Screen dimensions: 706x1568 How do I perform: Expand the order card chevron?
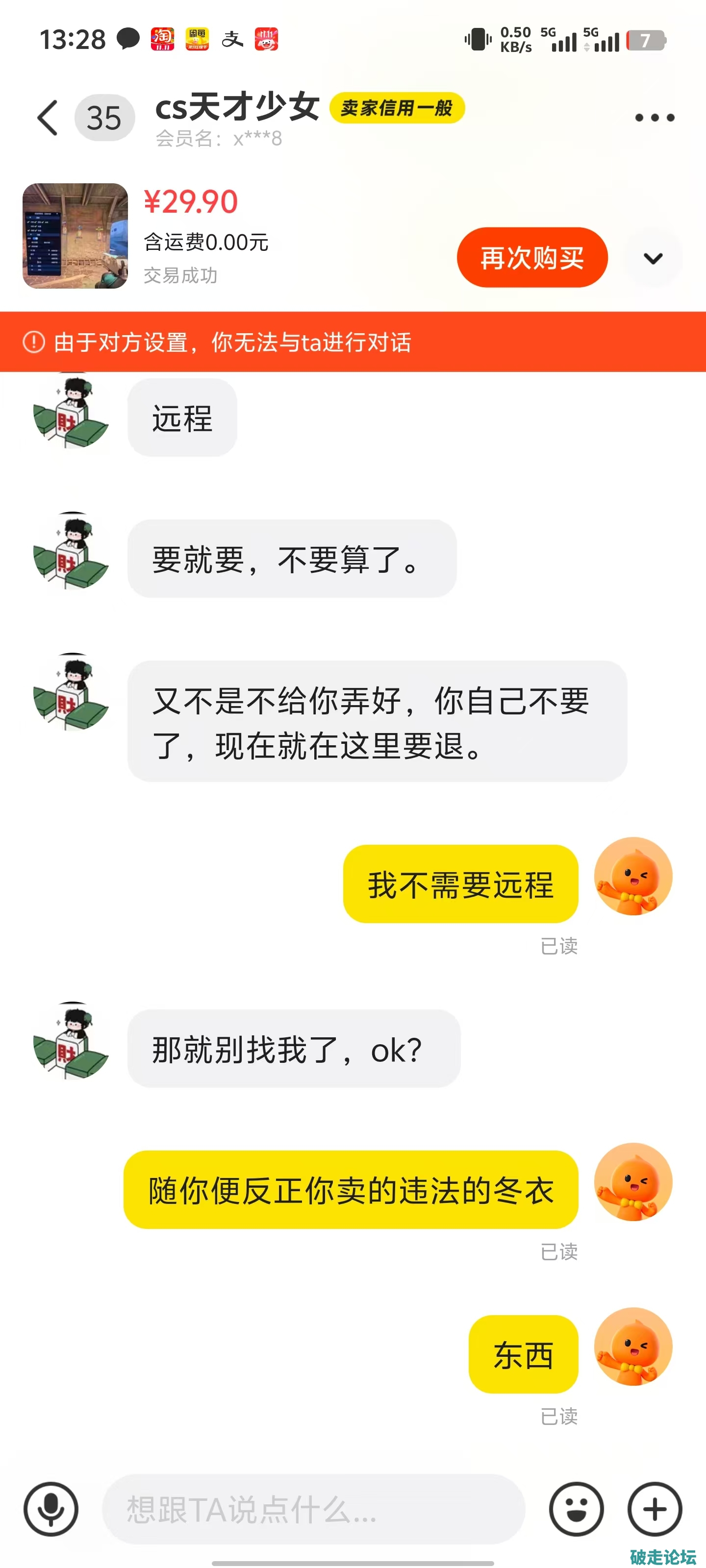(653, 259)
